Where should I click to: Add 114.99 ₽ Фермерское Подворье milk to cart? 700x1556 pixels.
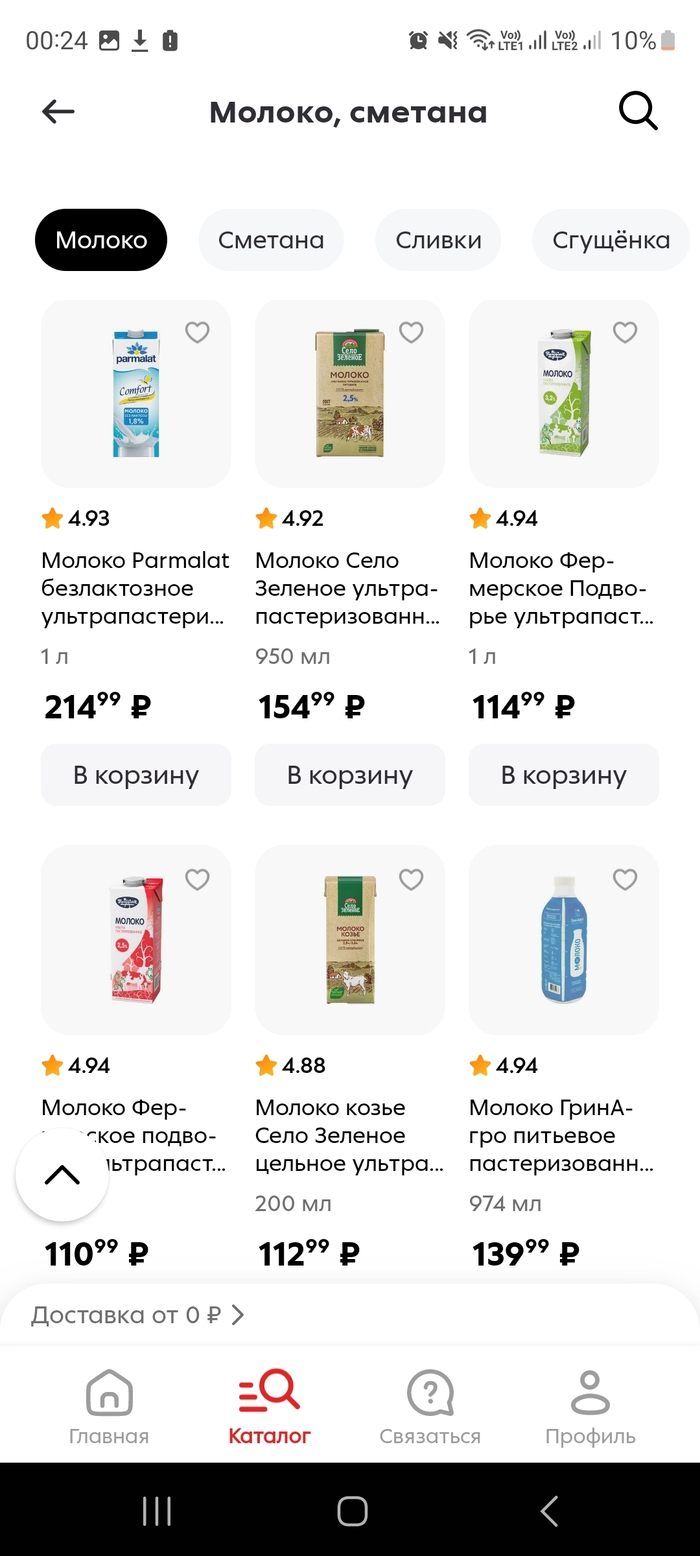(564, 775)
